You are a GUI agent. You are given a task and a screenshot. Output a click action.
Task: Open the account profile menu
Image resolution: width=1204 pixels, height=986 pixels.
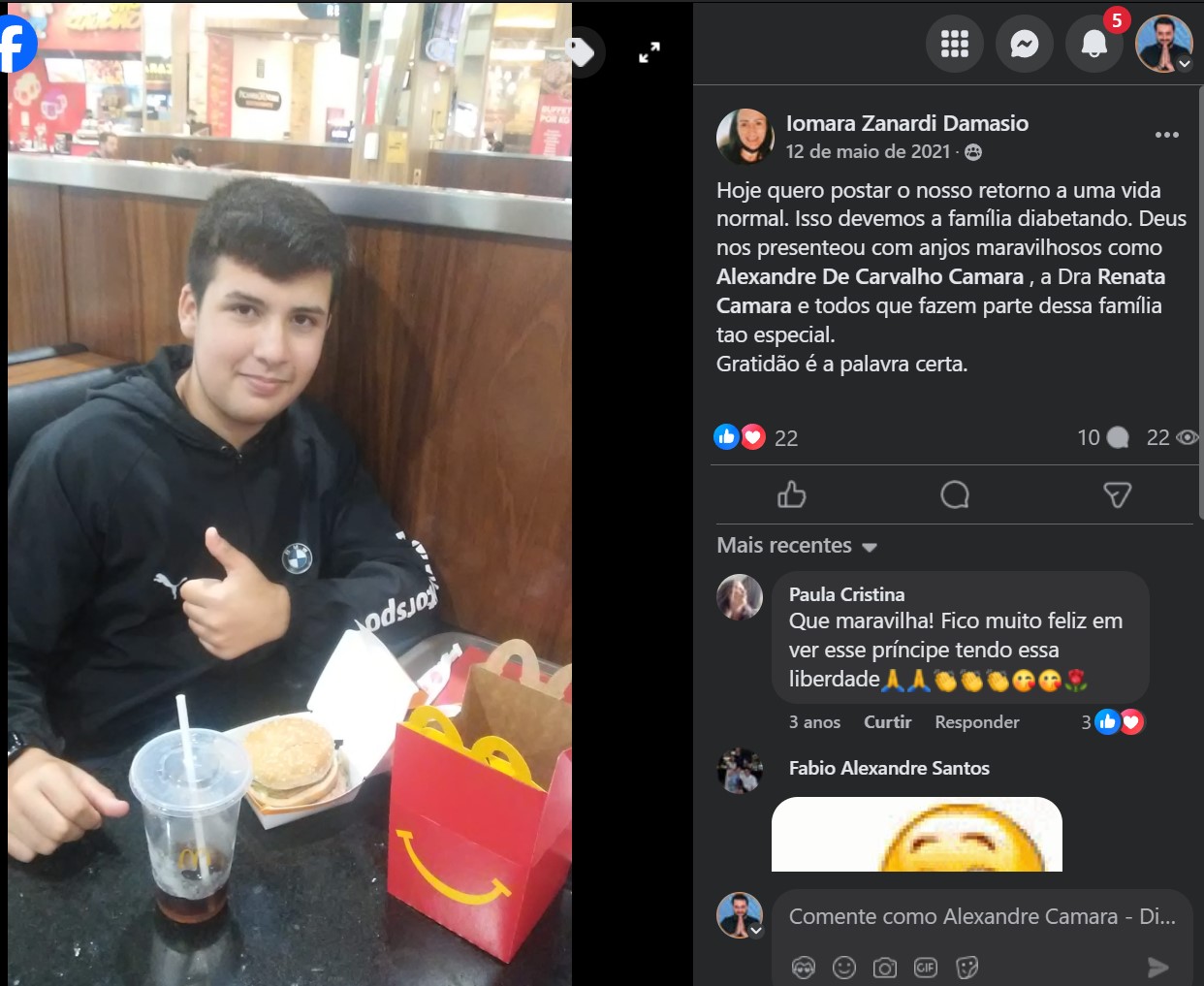tap(1164, 44)
